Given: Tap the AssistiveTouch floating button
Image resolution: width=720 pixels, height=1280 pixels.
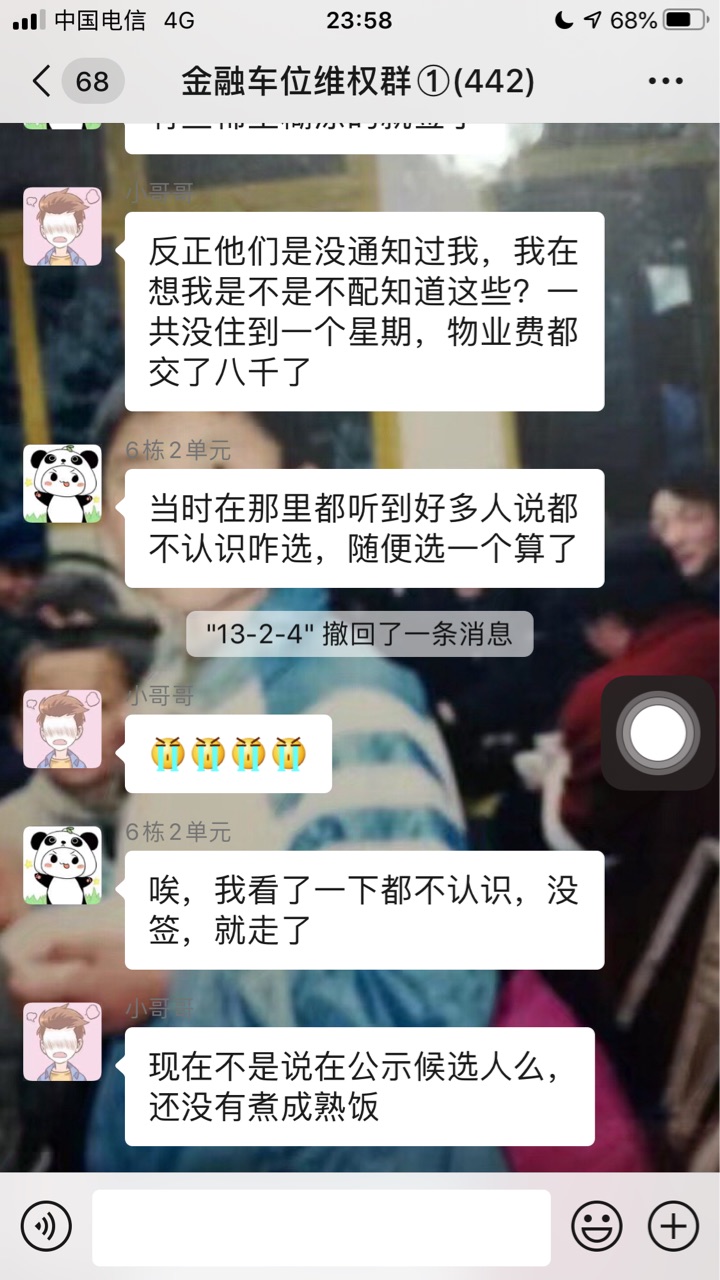Looking at the screenshot, I should (658, 733).
